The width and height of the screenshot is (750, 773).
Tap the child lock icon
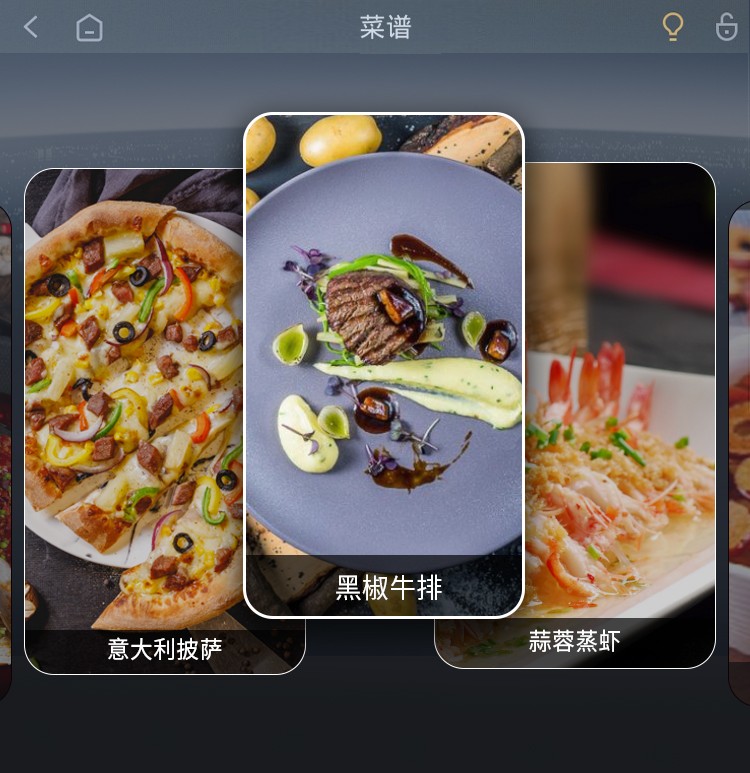(x=727, y=27)
